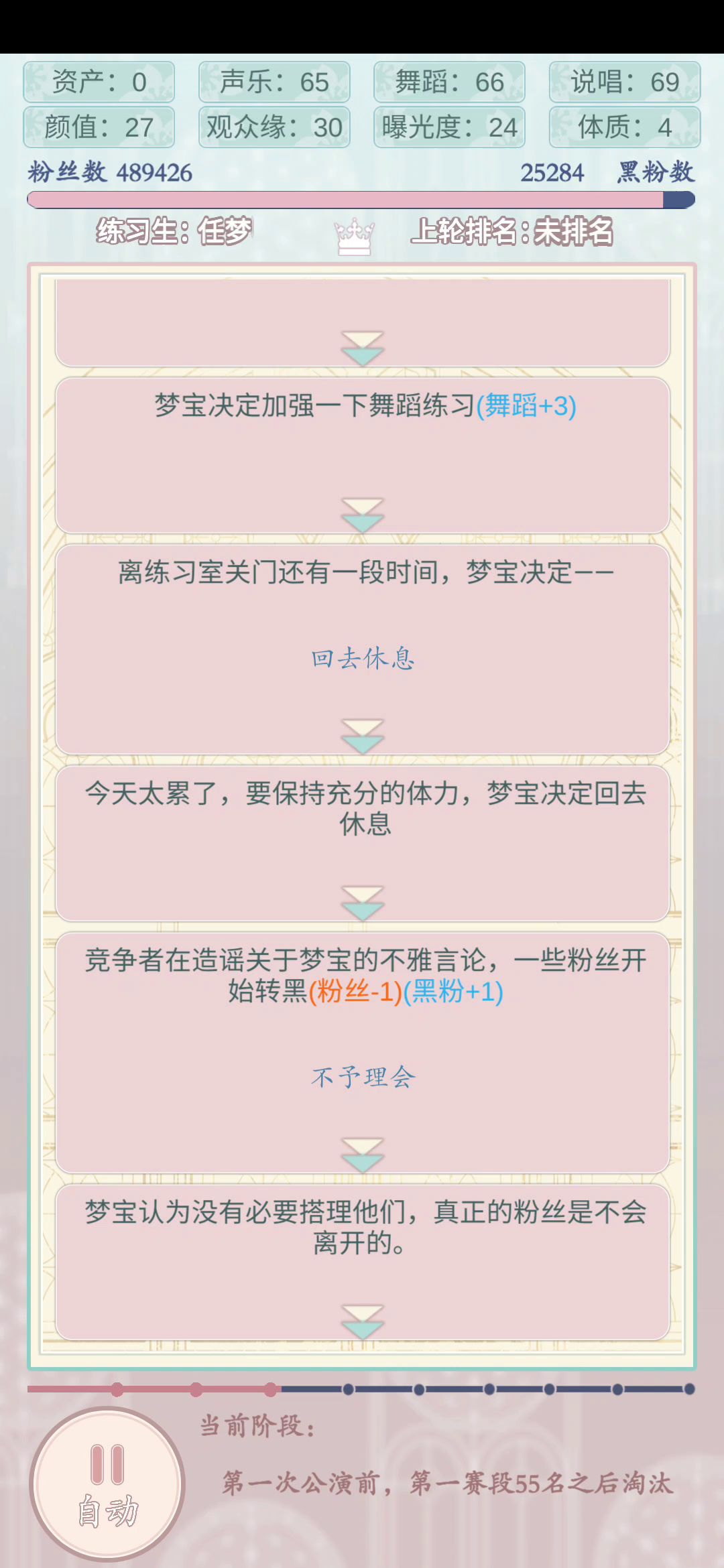The height and width of the screenshot is (1568, 724).
Task: Pause the 自动 auto-play button
Action: (x=107, y=1483)
